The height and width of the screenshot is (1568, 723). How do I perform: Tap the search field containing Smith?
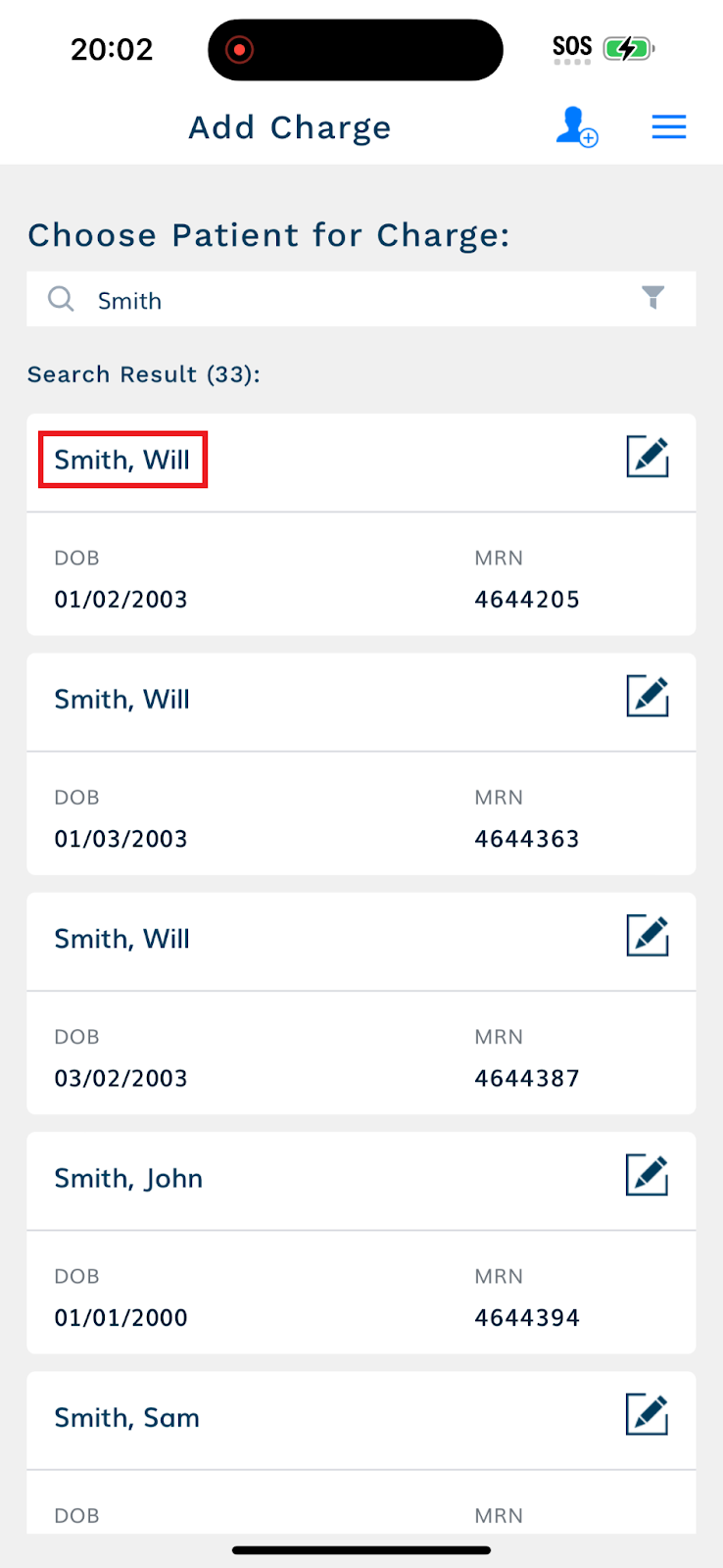click(361, 299)
